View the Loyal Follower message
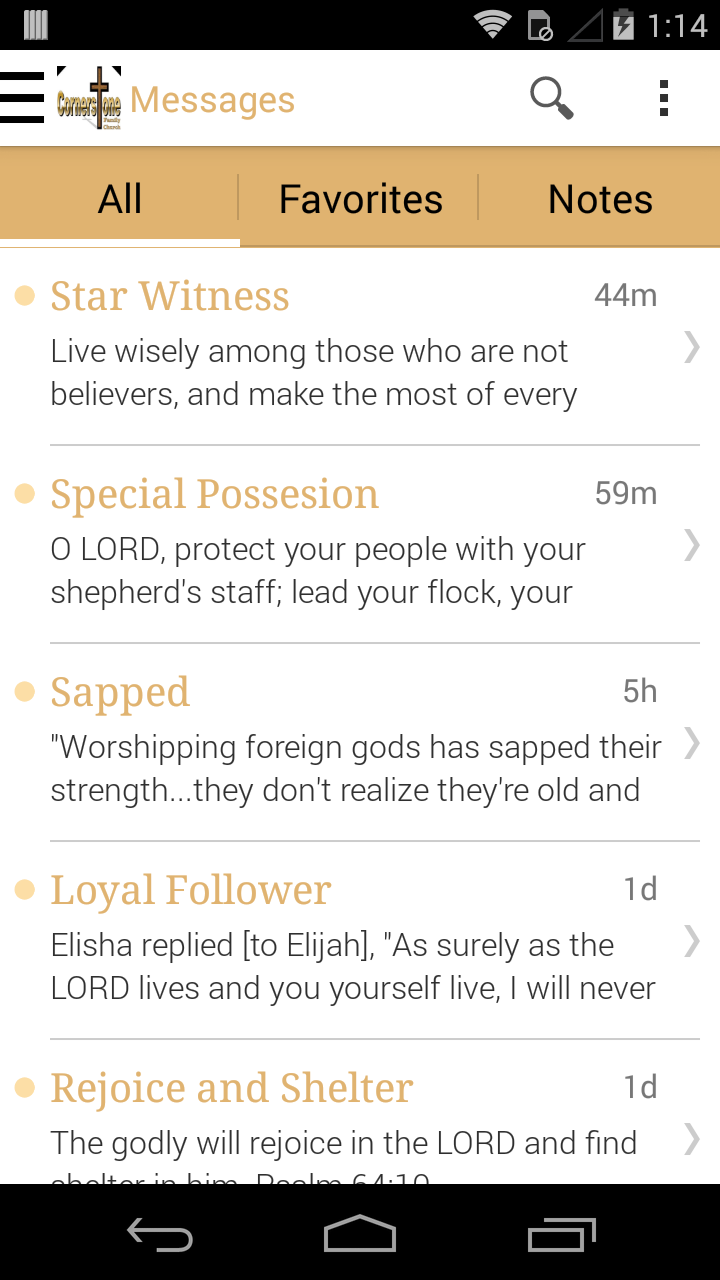The width and height of the screenshot is (720, 1280). coord(360,939)
